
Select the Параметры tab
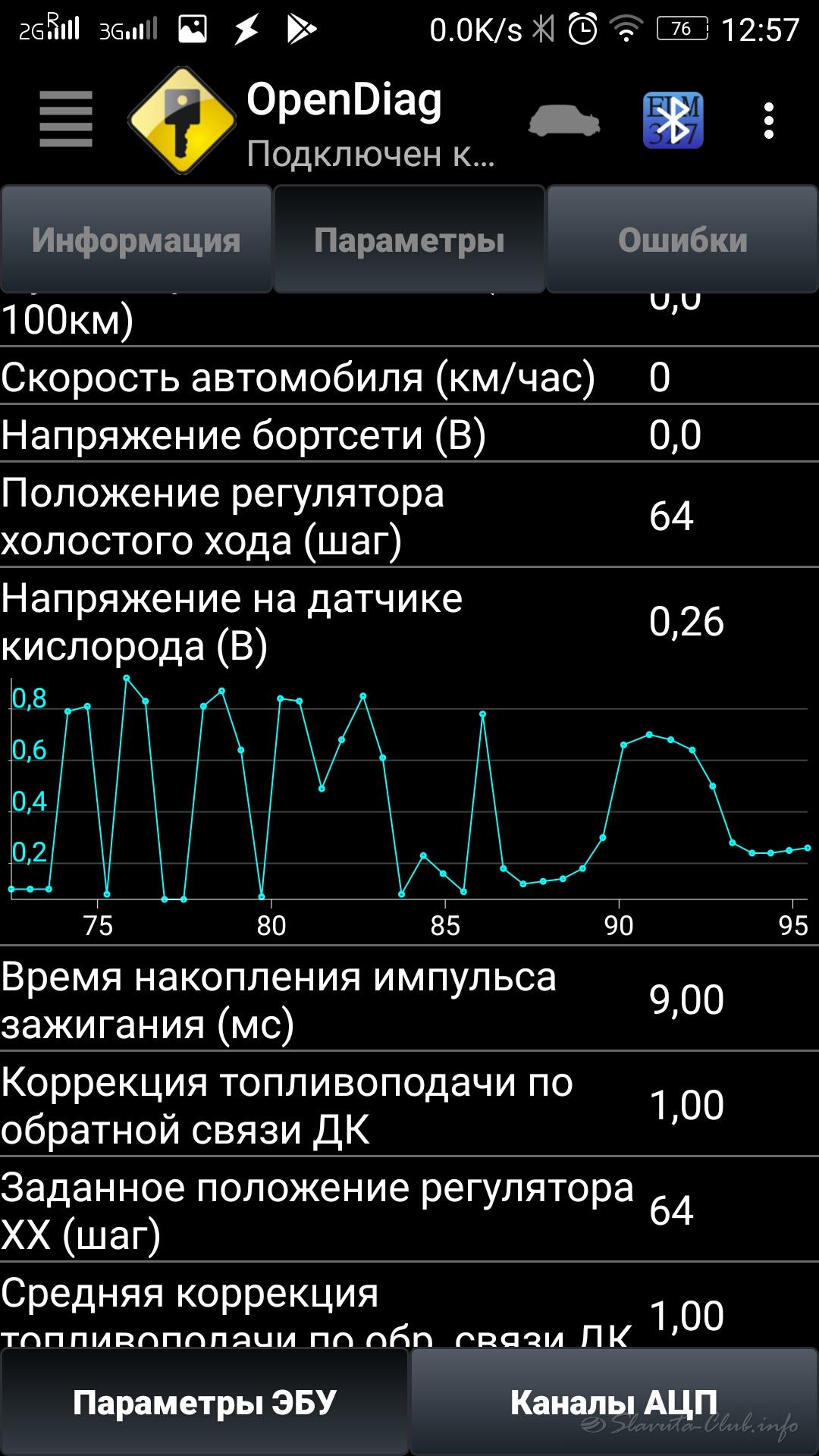409,240
